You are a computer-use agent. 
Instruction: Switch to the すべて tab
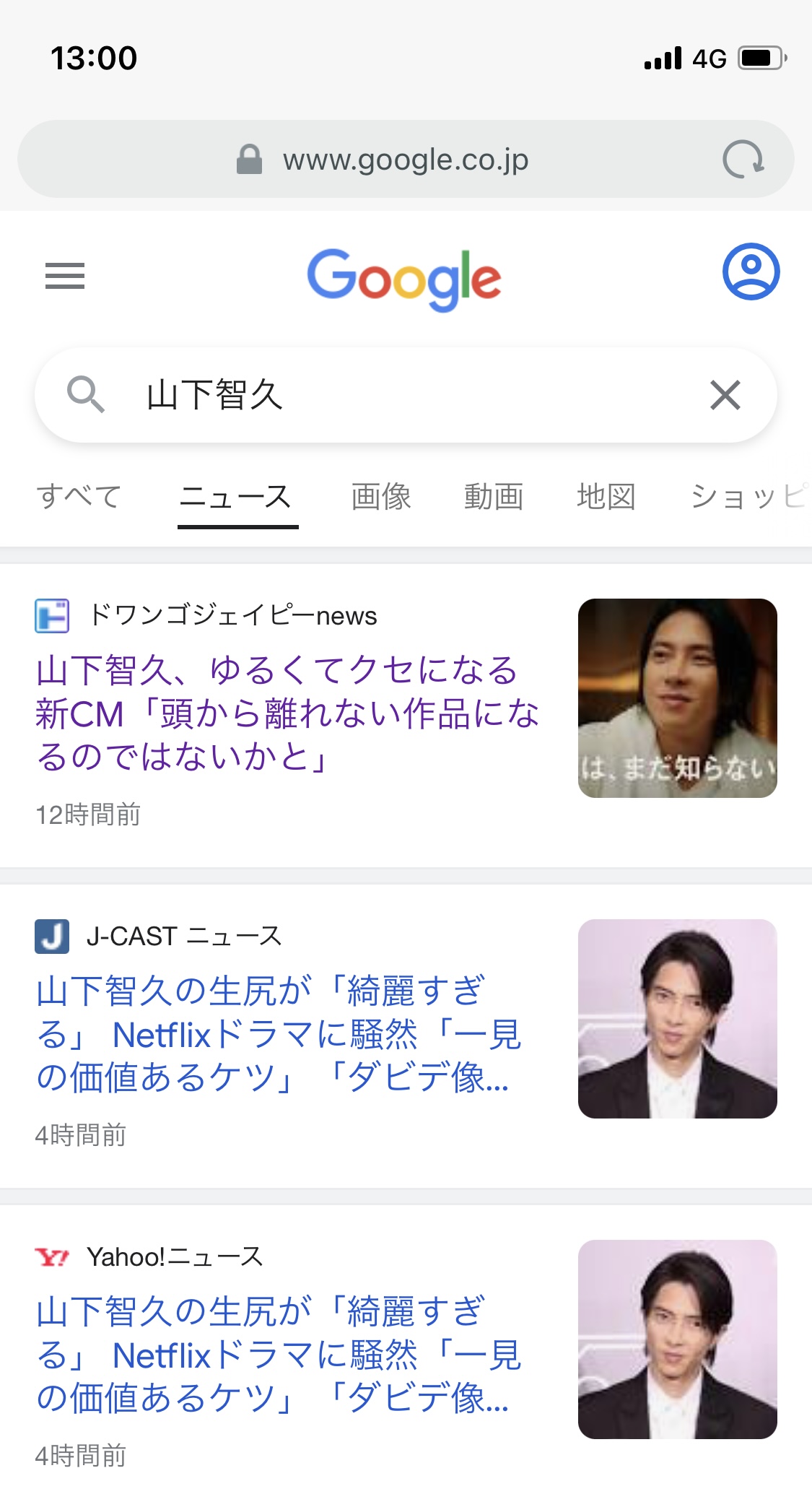click(79, 497)
